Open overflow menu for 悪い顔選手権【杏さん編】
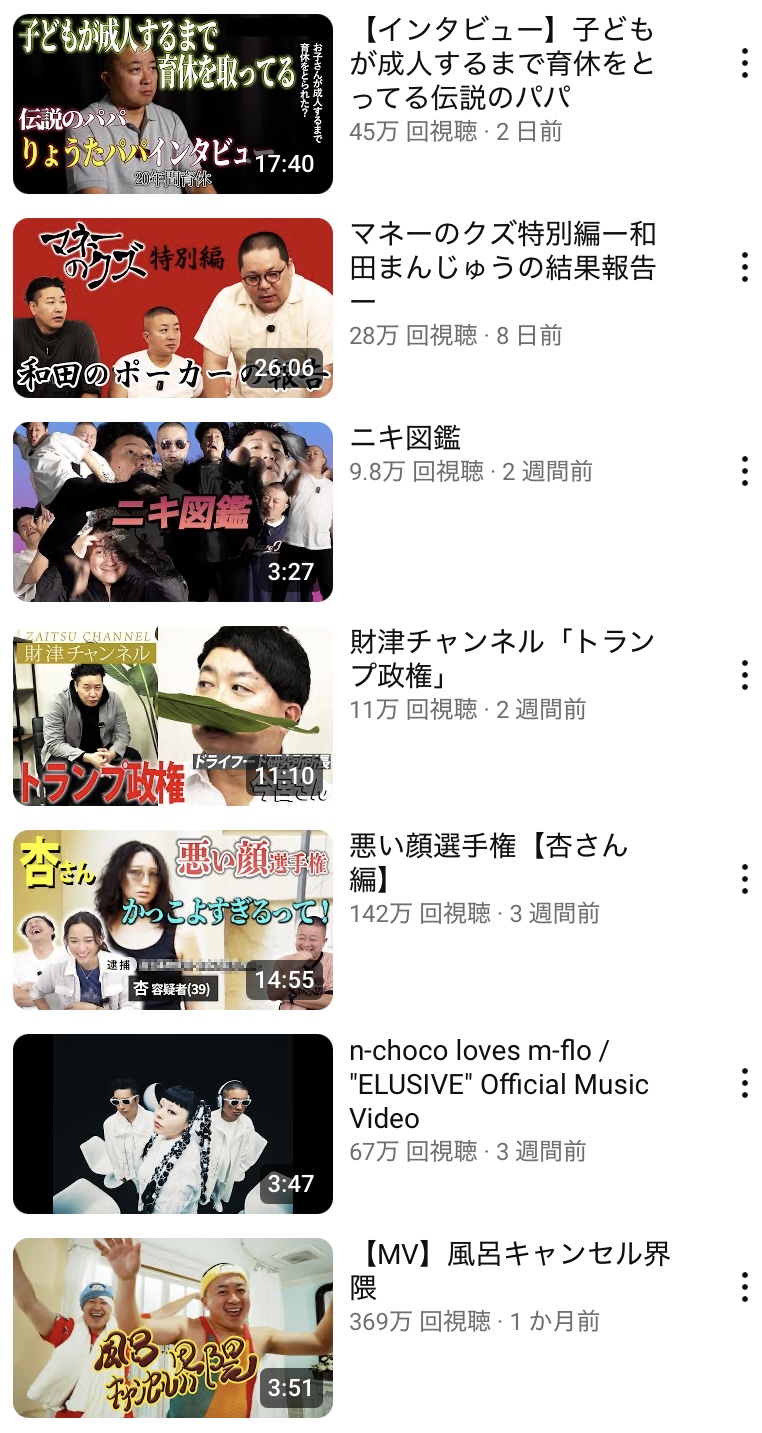 (744, 879)
